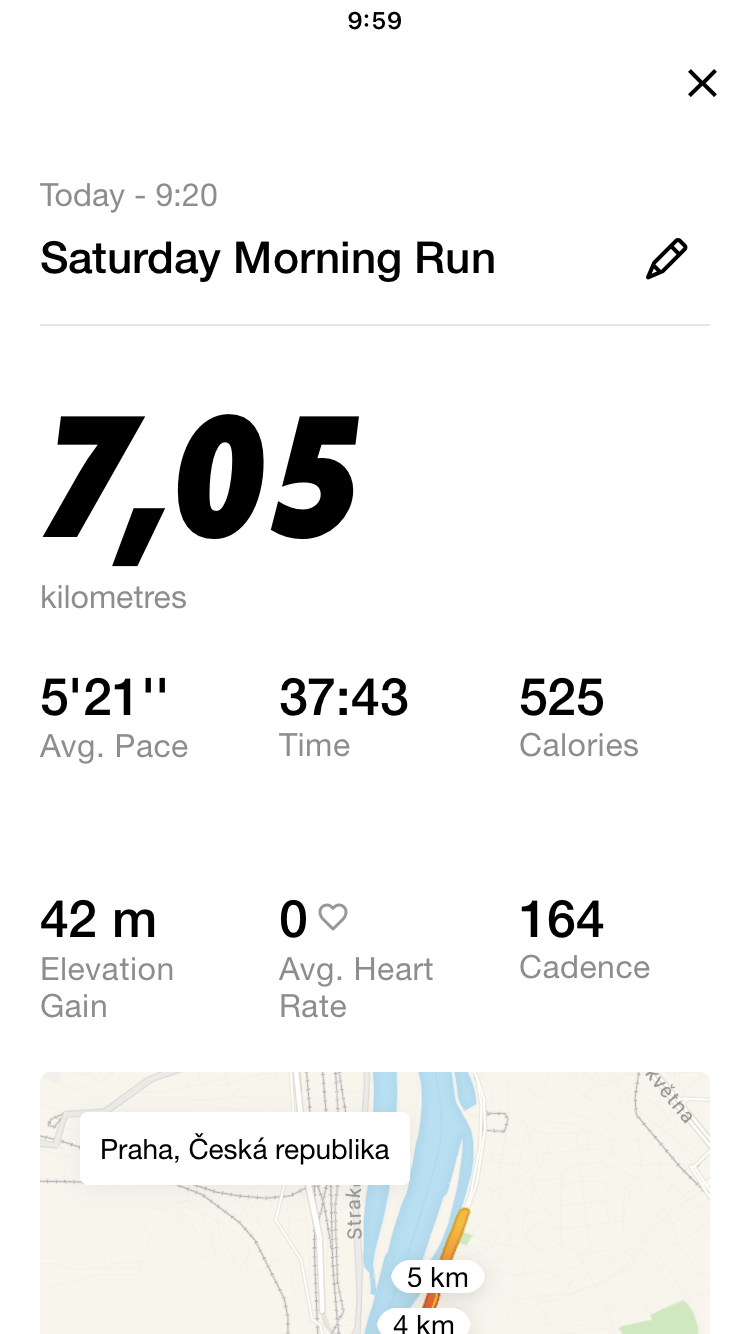Edit the Saturday Morning Run title

tap(666, 259)
